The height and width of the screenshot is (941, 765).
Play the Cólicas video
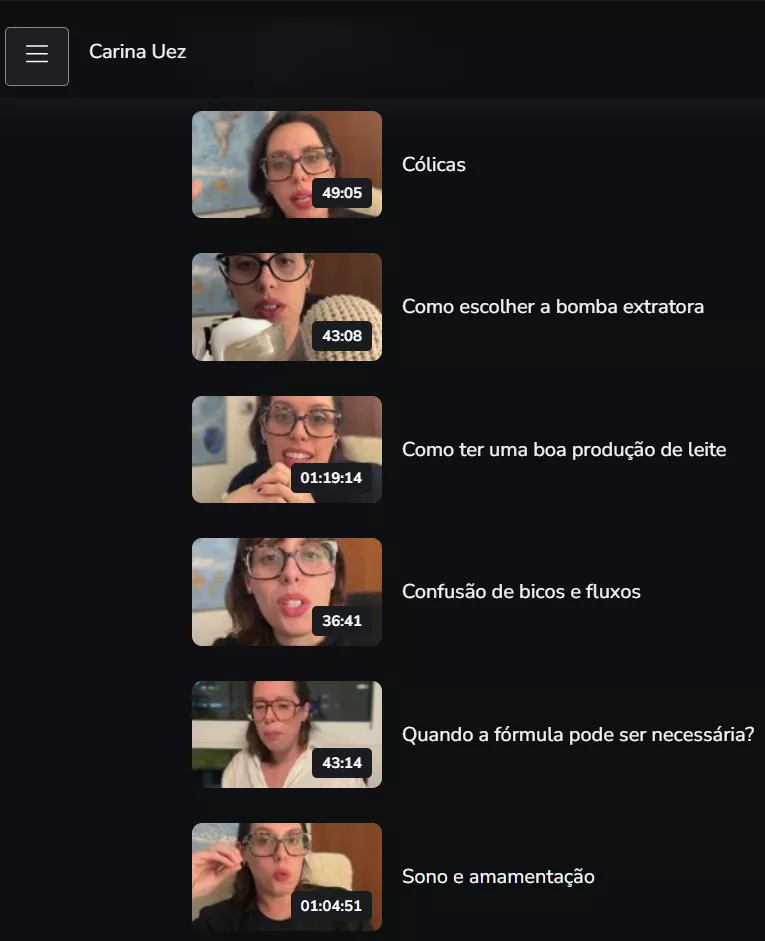286,164
